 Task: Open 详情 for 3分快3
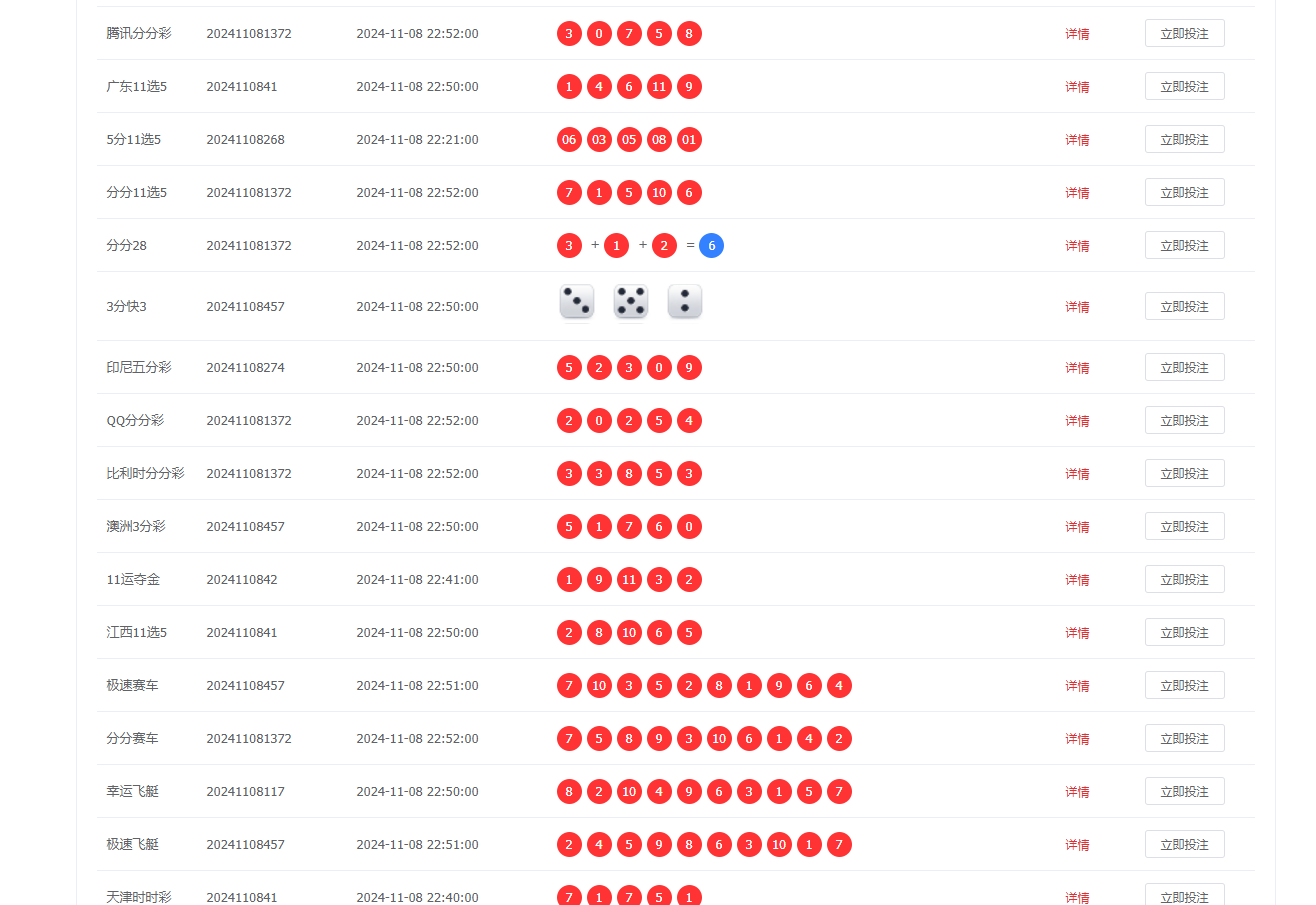pyautogui.click(x=1077, y=307)
